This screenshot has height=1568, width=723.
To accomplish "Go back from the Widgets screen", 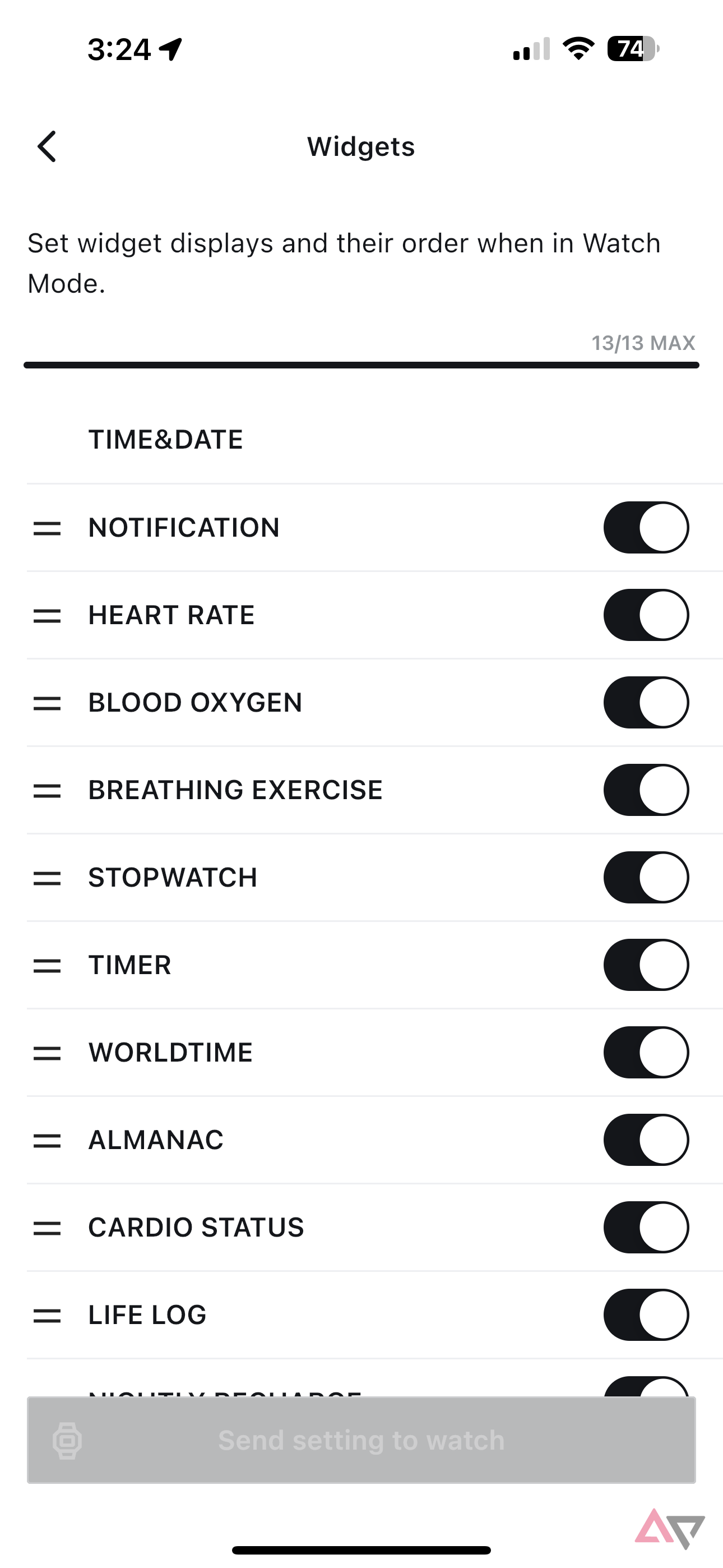I will click(x=47, y=147).
